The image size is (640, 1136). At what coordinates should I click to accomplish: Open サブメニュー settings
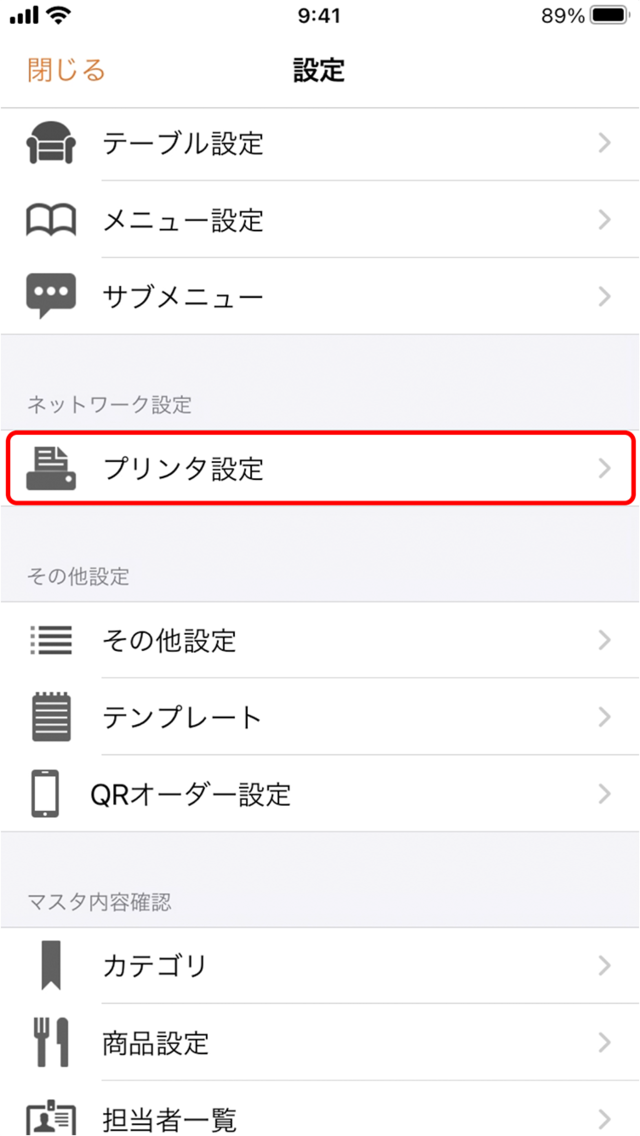click(320, 296)
